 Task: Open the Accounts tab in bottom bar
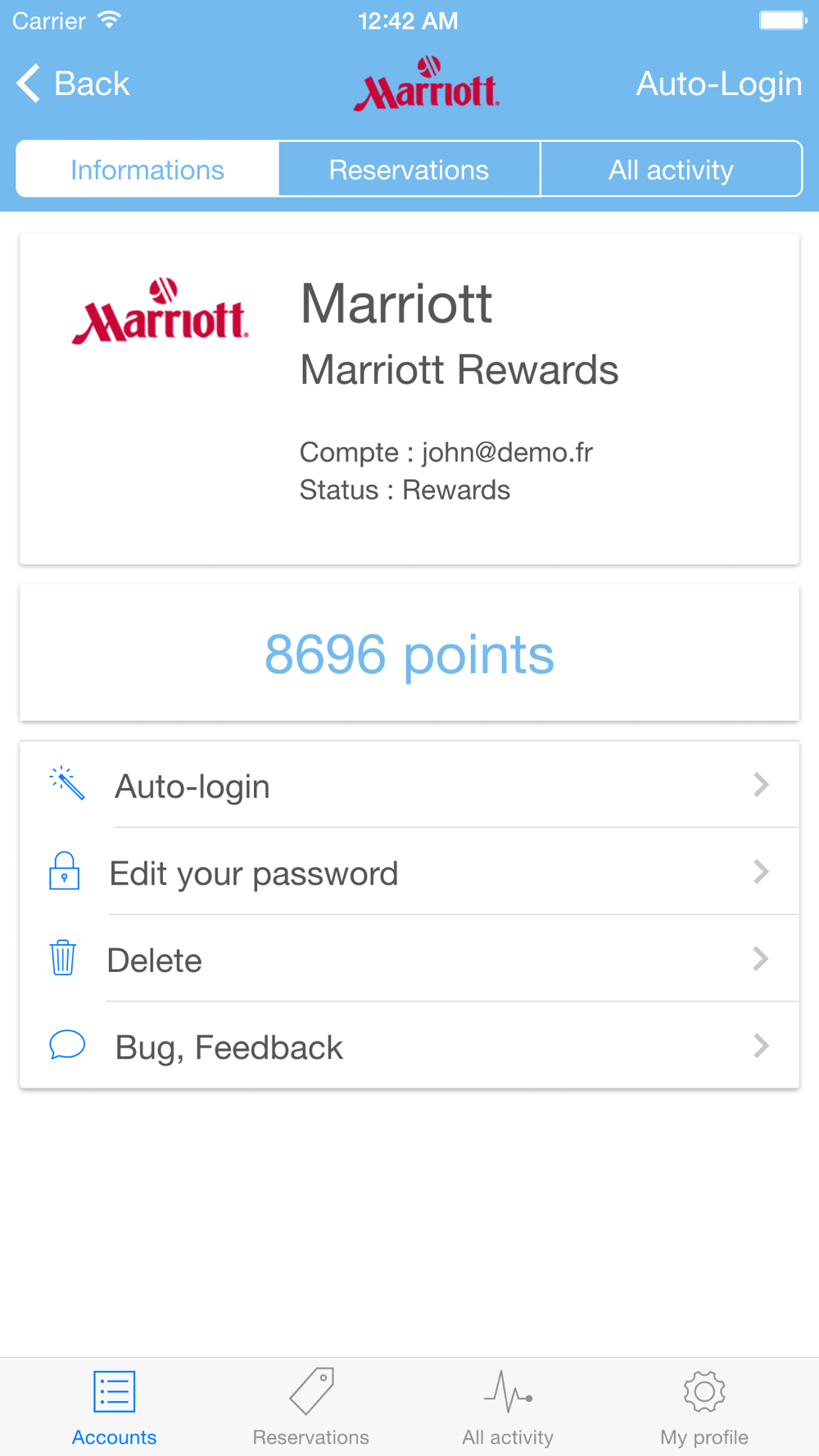(114, 1408)
